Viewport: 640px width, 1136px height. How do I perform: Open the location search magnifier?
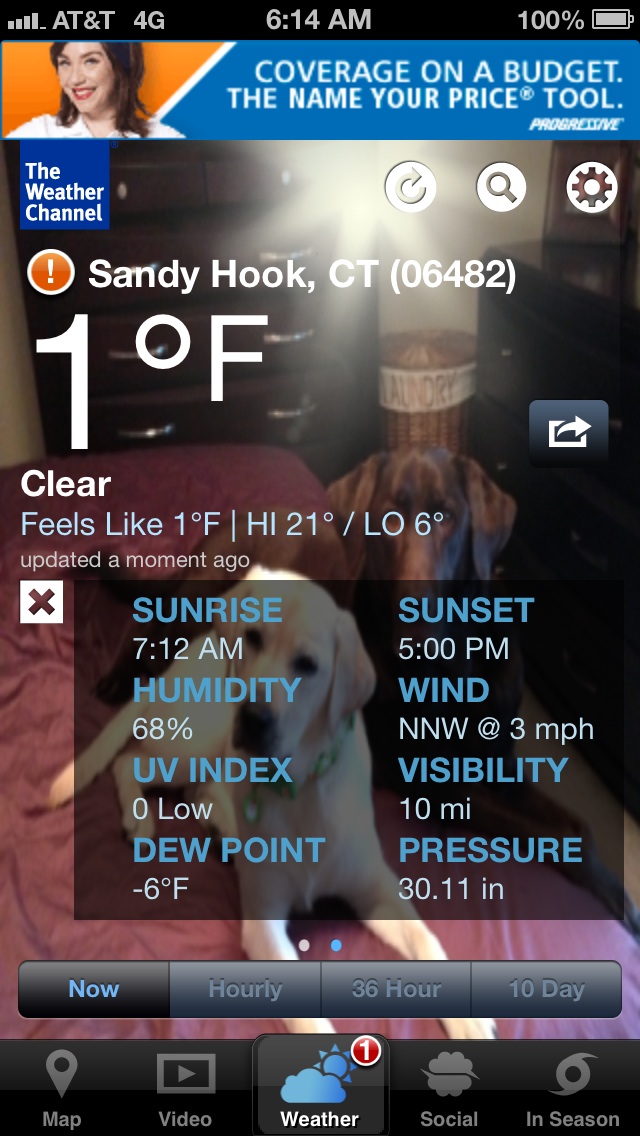click(x=501, y=186)
